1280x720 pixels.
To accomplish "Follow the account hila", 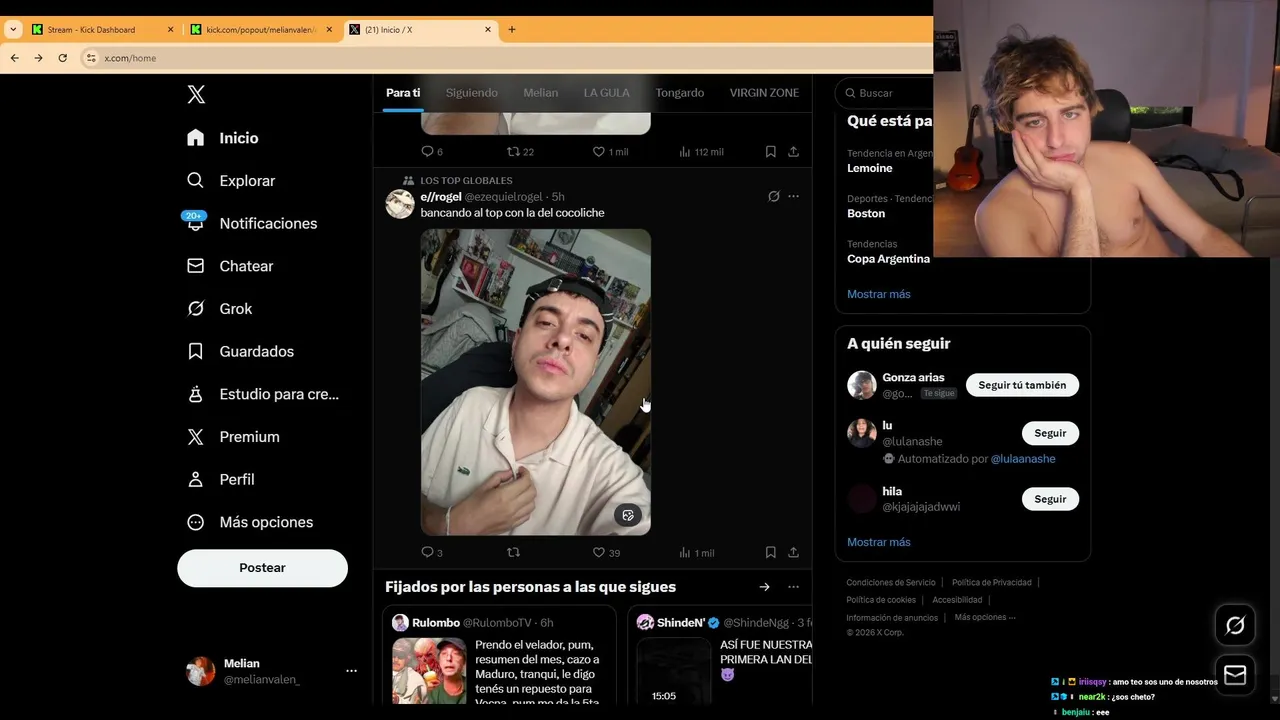I will [1049, 499].
